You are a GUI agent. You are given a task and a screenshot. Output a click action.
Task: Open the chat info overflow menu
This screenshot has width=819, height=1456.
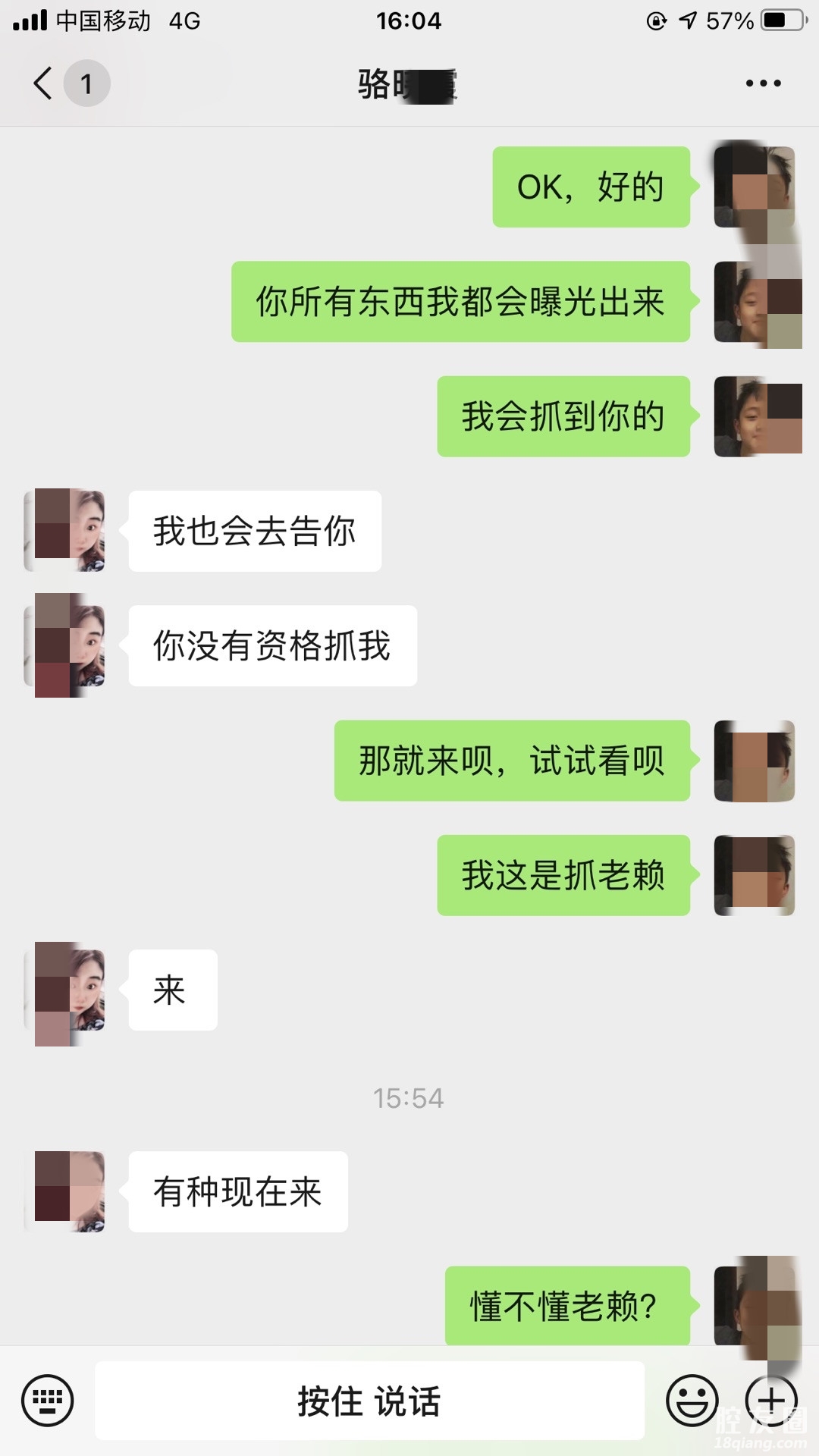pyautogui.click(x=763, y=83)
